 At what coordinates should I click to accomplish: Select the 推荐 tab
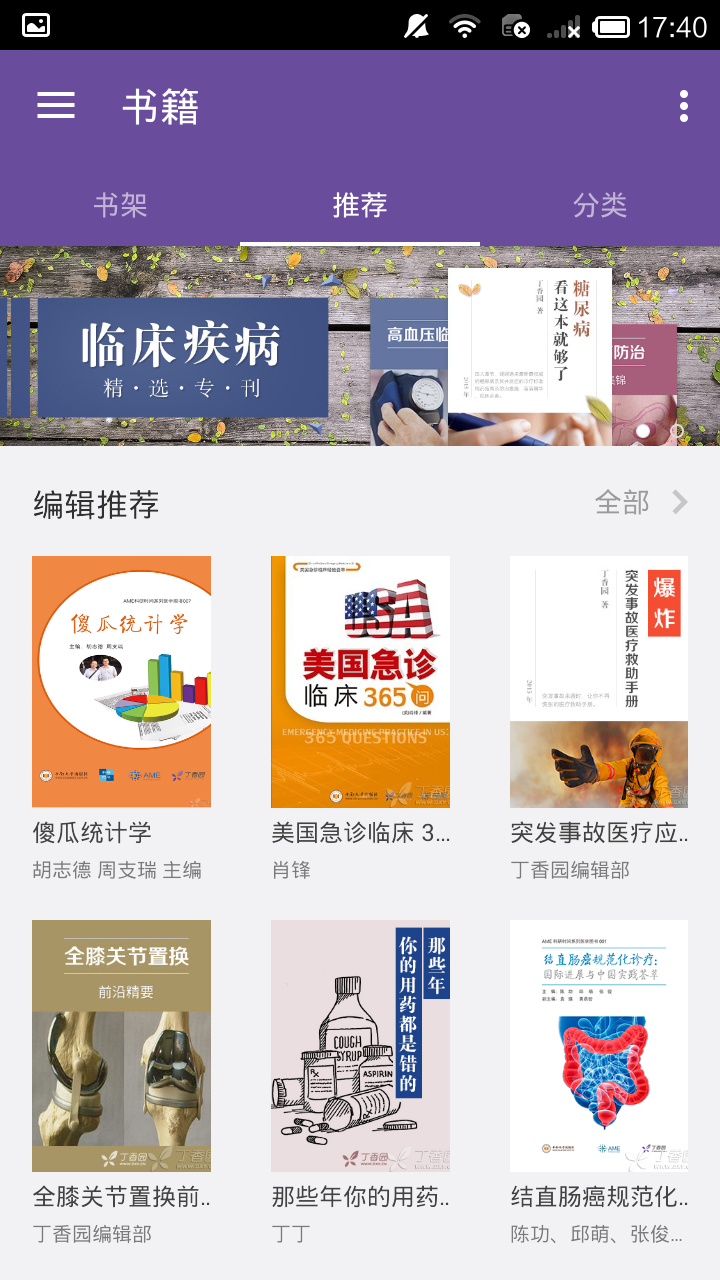(x=360, y=206)
